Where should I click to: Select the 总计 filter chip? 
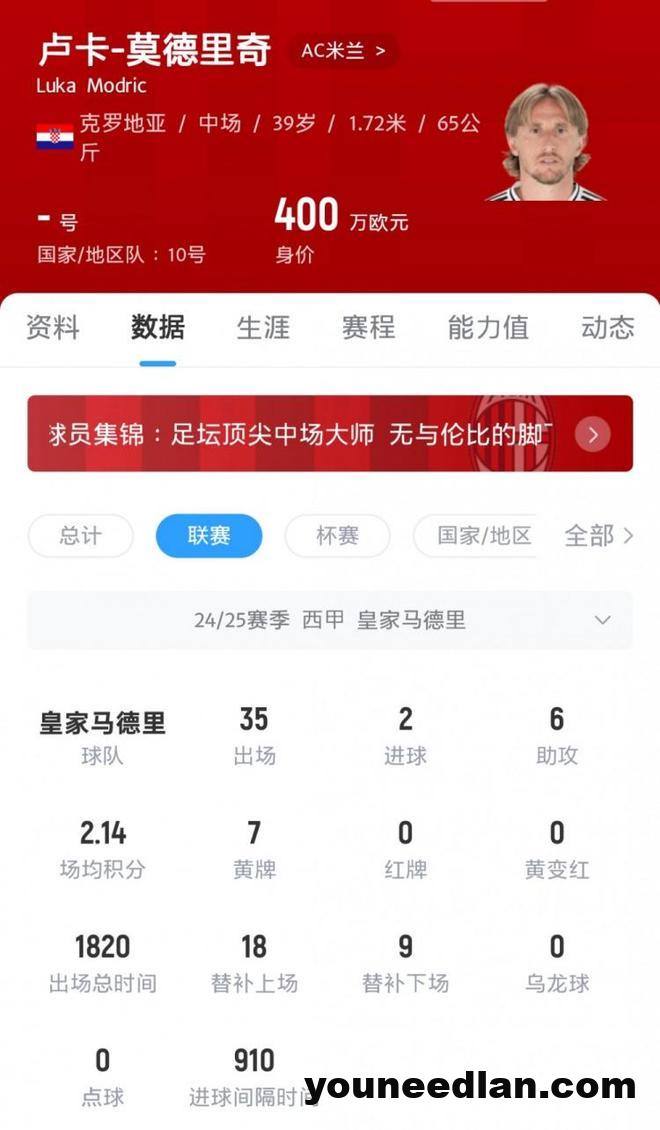click(80, 536)
